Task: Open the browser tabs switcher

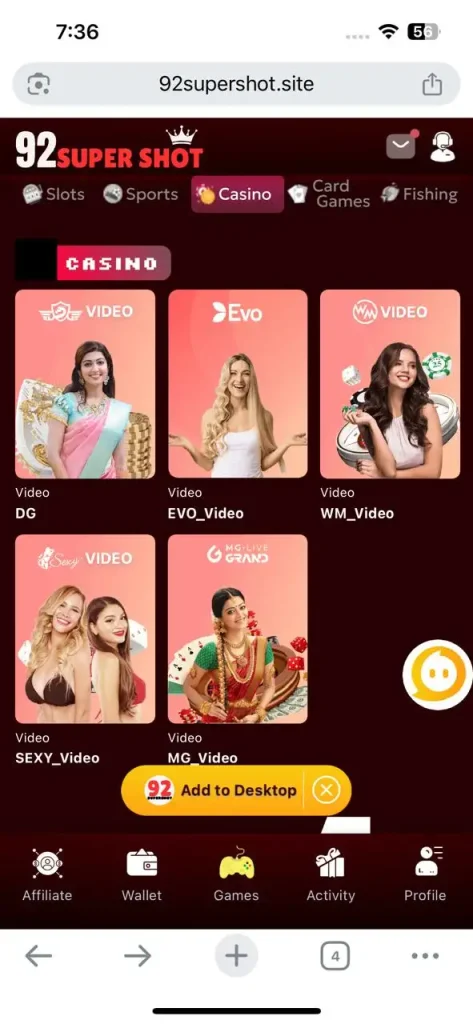Action: click(x=335, y=957)
